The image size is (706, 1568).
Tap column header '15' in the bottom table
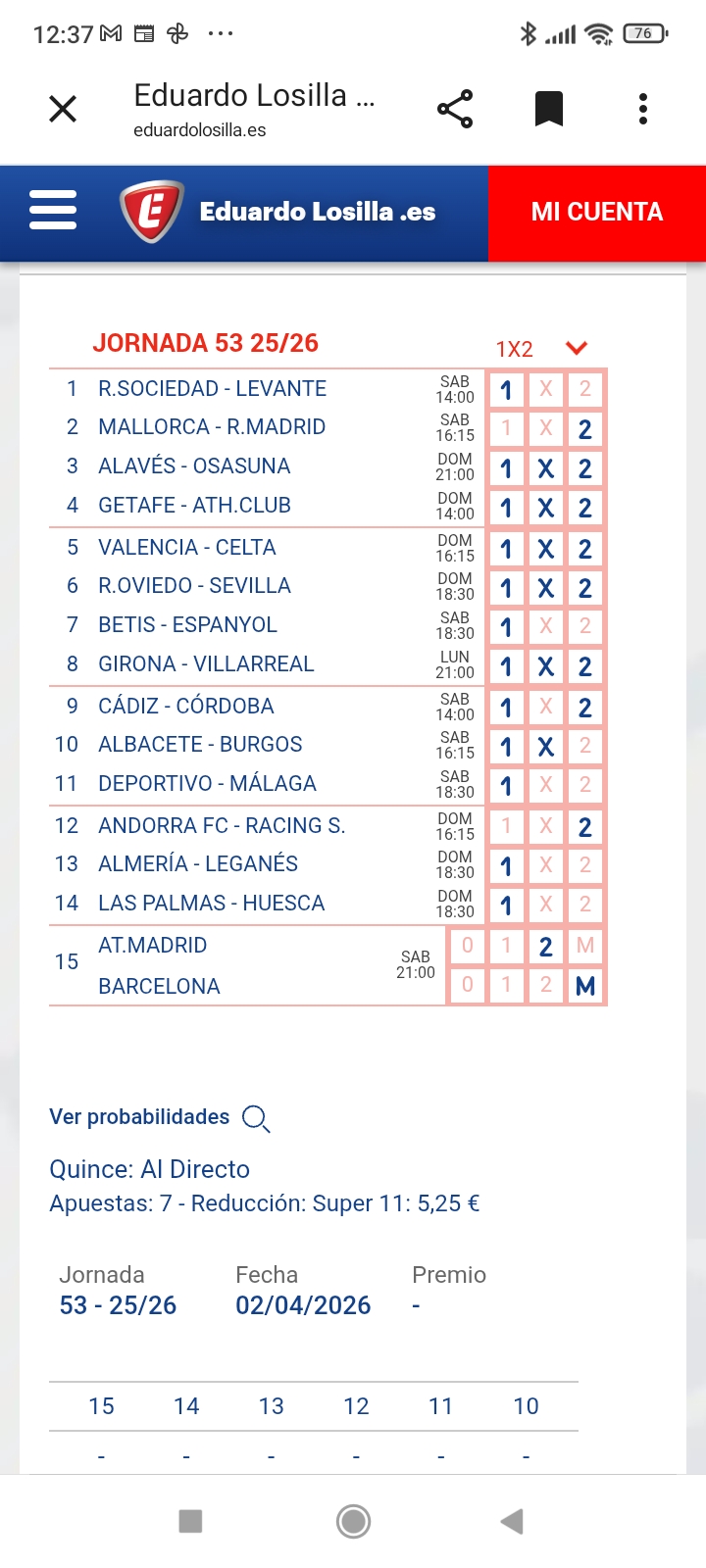99,1405
